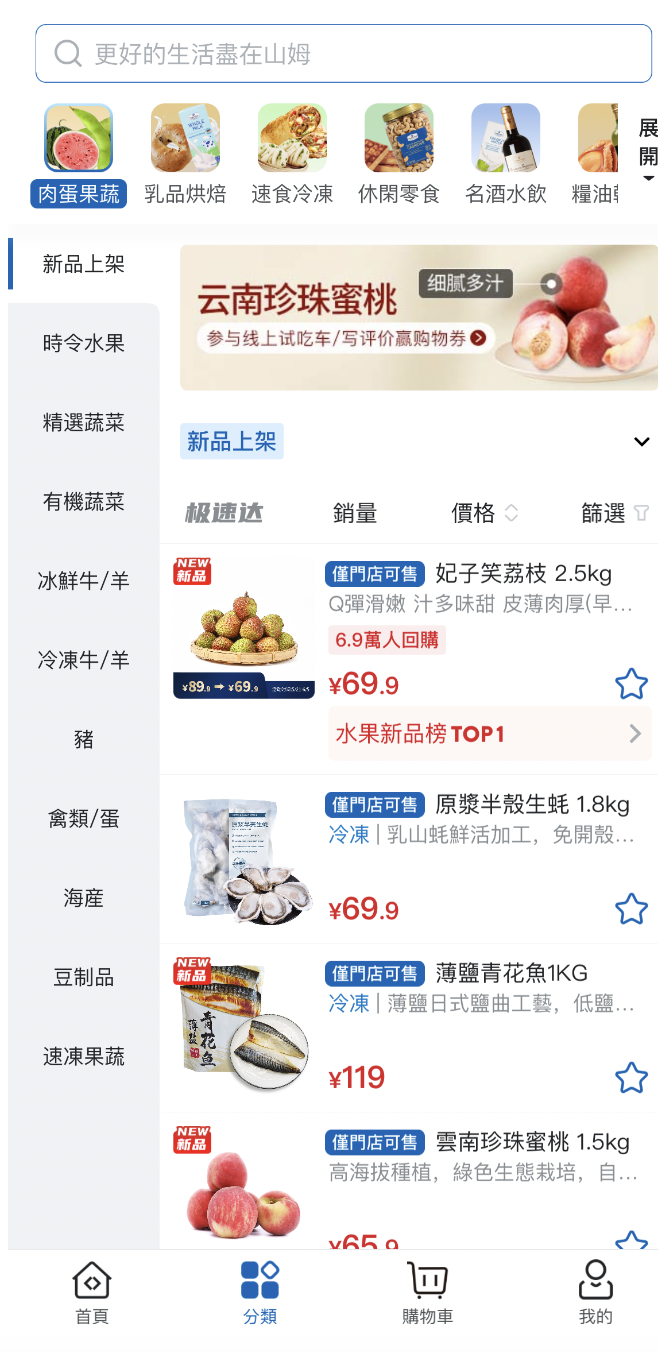Go to the 海產 subcategory

coord(84,898)
